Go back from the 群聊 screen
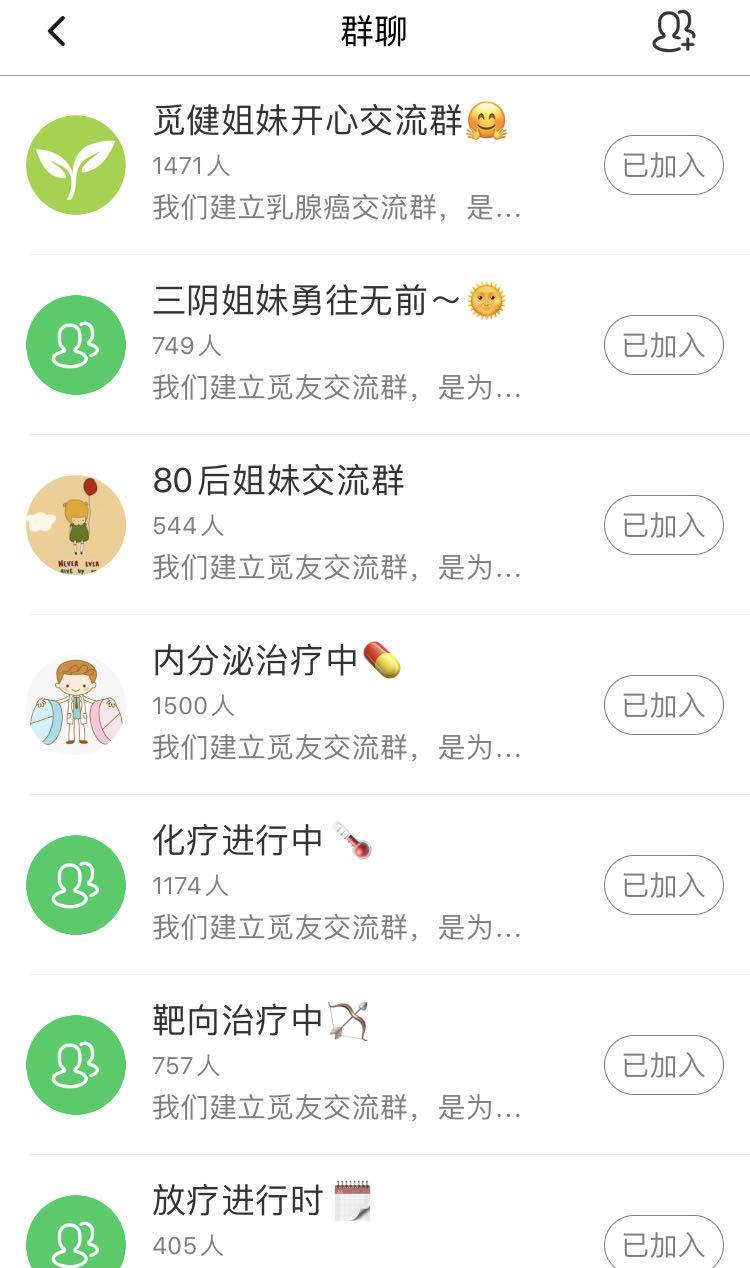The height and width of the screenshot is (1268, 750). click(x=57, y=32)
